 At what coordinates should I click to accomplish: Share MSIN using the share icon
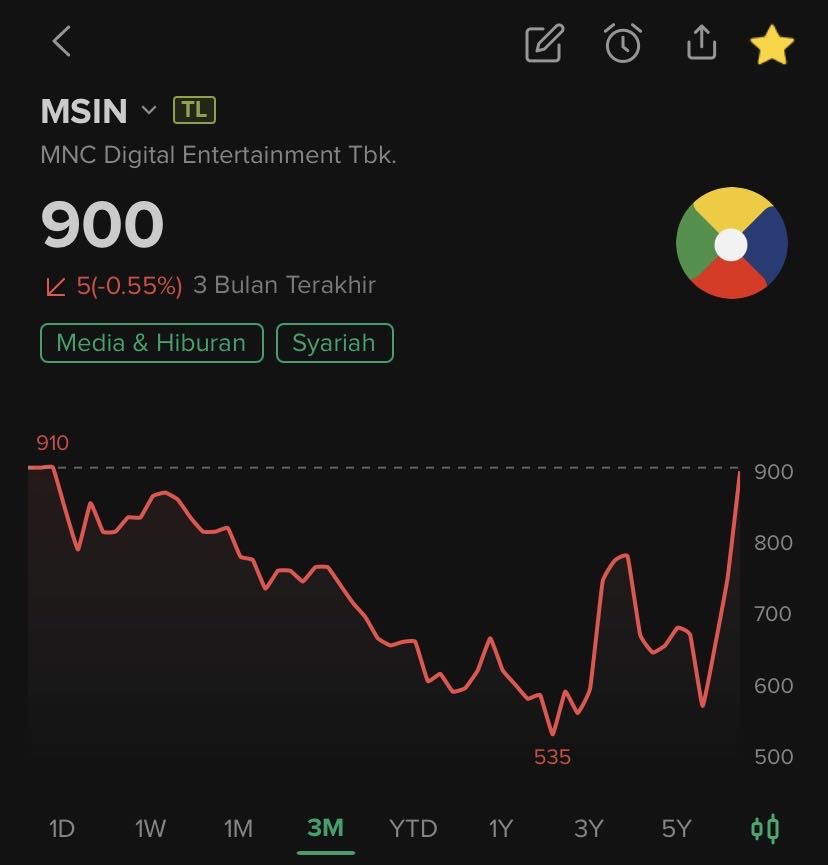700,43
